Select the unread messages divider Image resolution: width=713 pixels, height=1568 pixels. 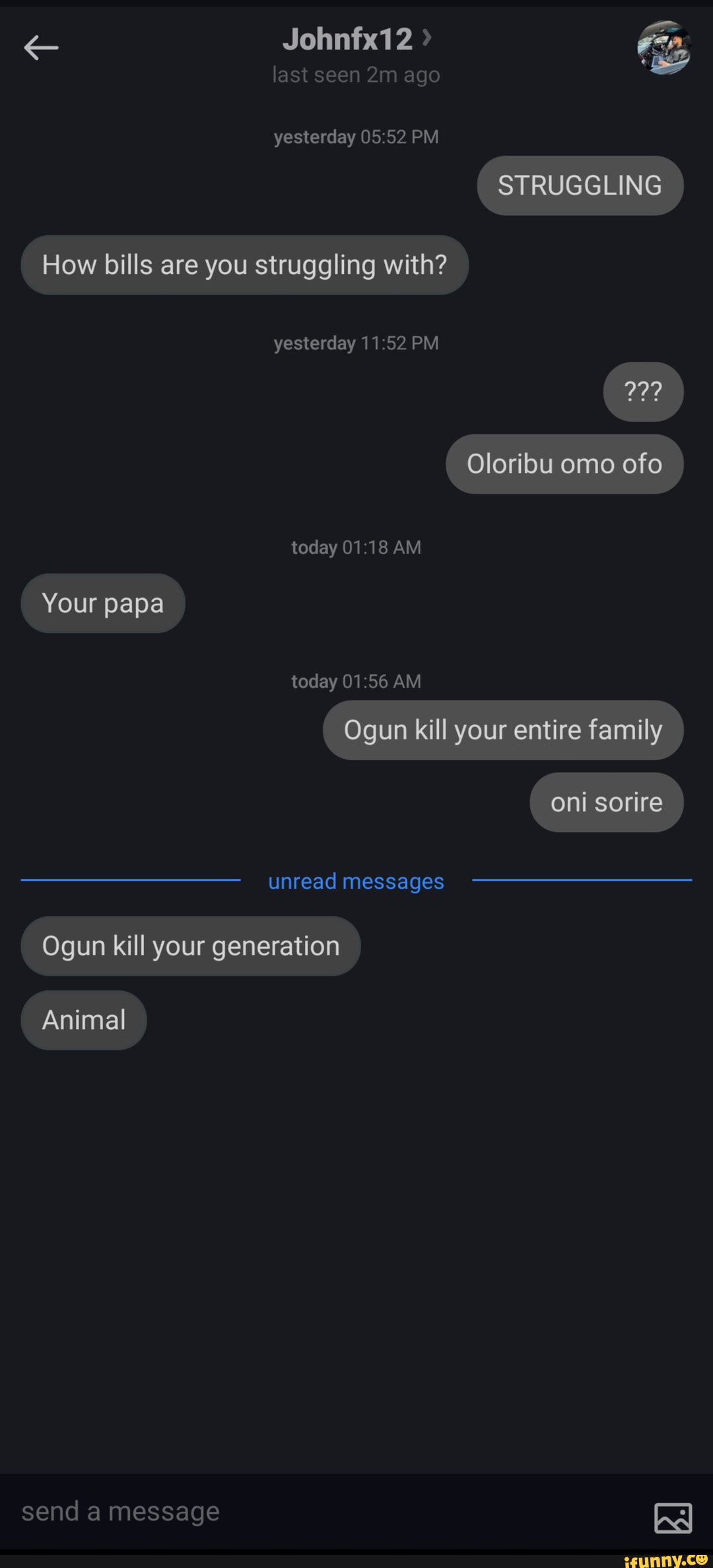pyautogui.click(x=356, y=881)
